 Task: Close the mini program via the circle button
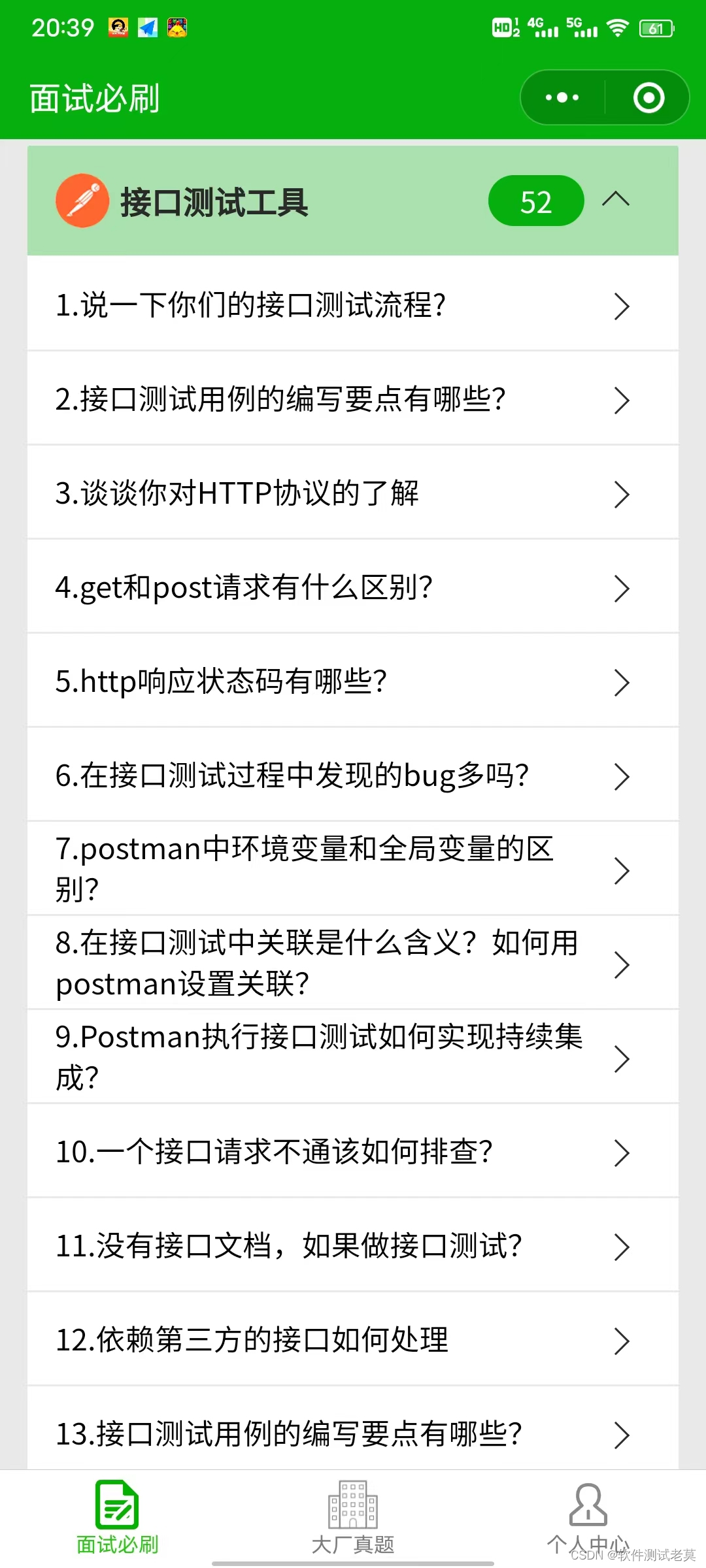tap(648, 98)
